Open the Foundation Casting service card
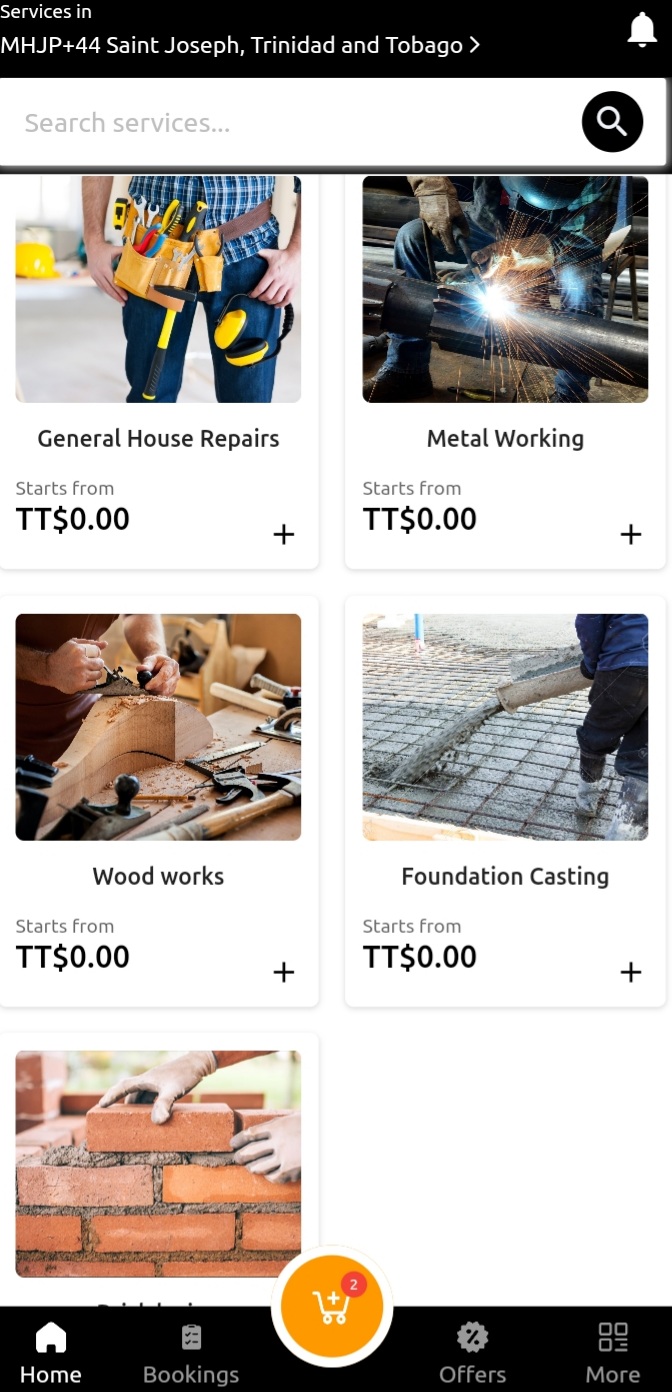Image resolution: width=672 pixels, height=1392 pixels. coord(505,800)
